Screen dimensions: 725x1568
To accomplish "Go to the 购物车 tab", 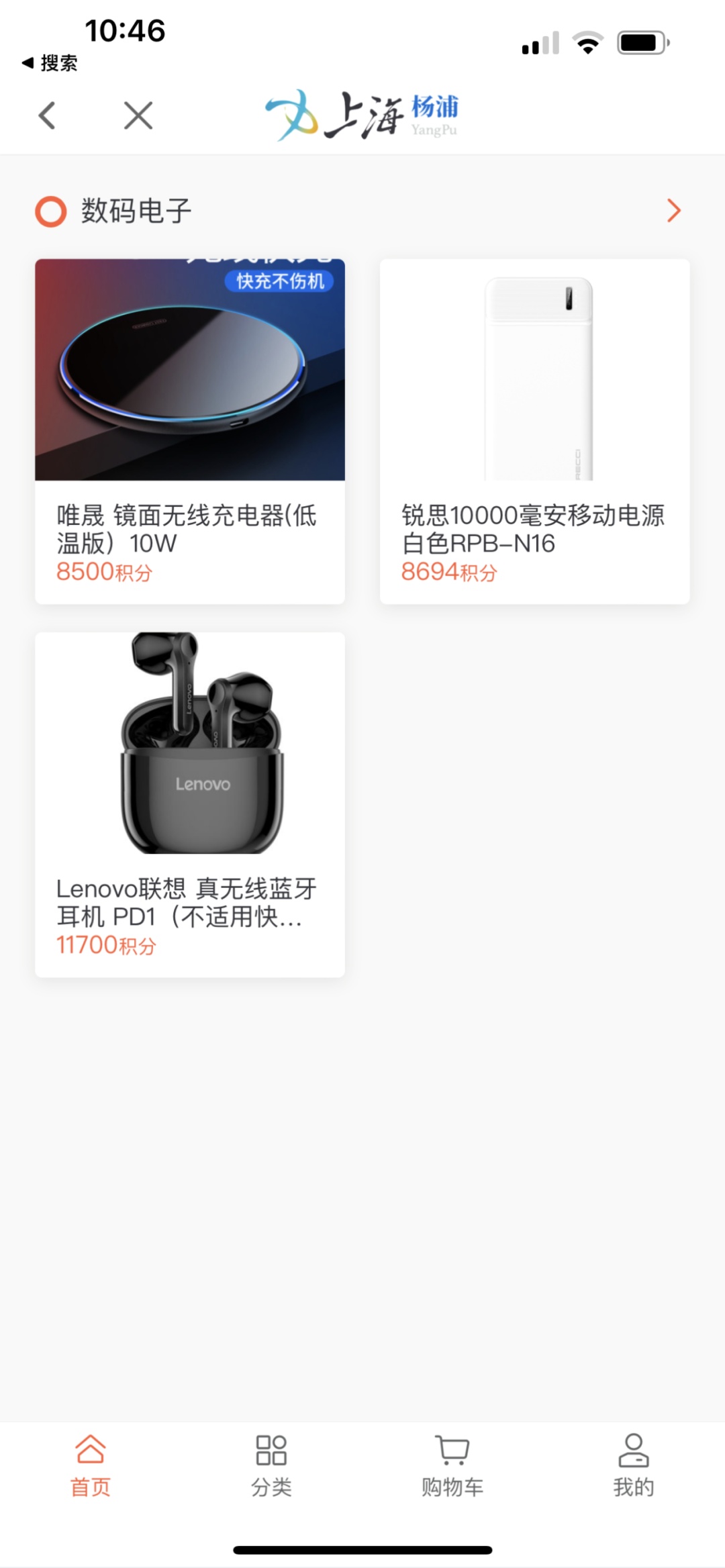I will coord(452,1466).
